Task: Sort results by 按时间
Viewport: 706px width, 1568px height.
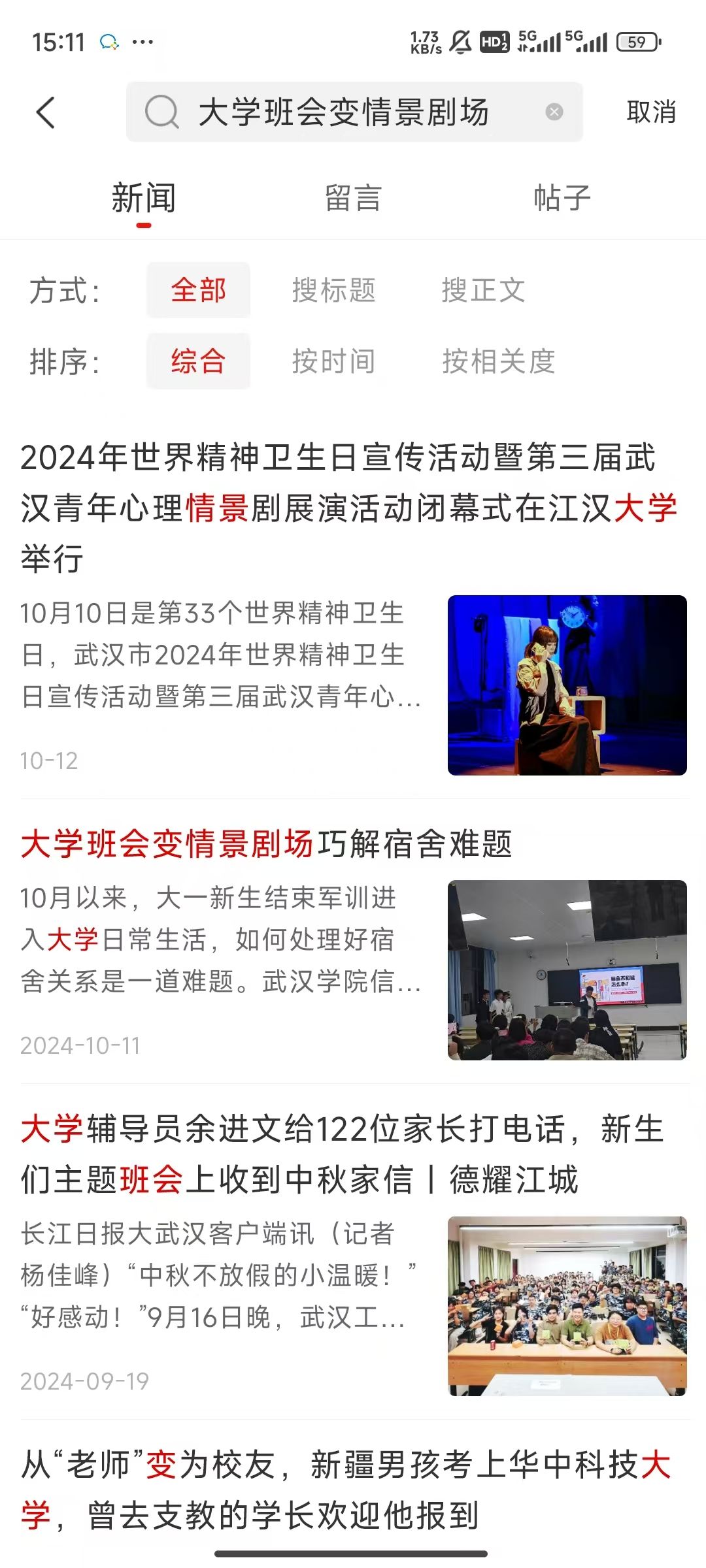Action: 334,361
